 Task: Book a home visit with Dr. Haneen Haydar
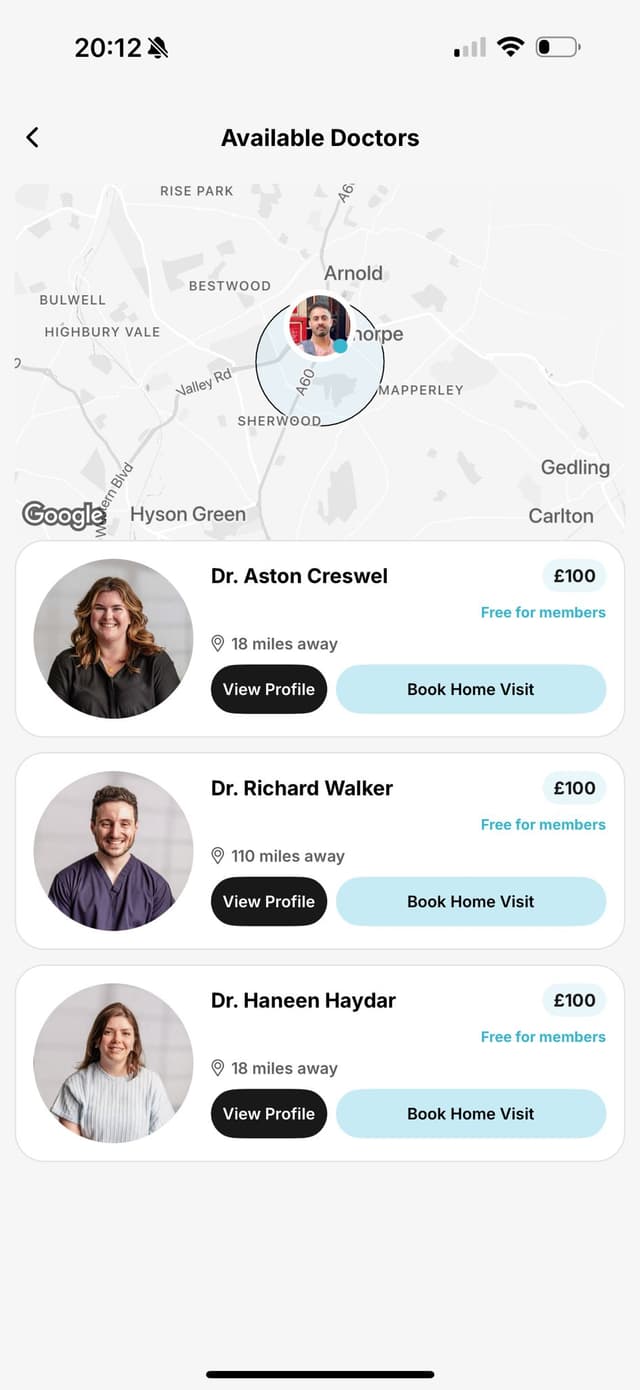point(470,1113)
